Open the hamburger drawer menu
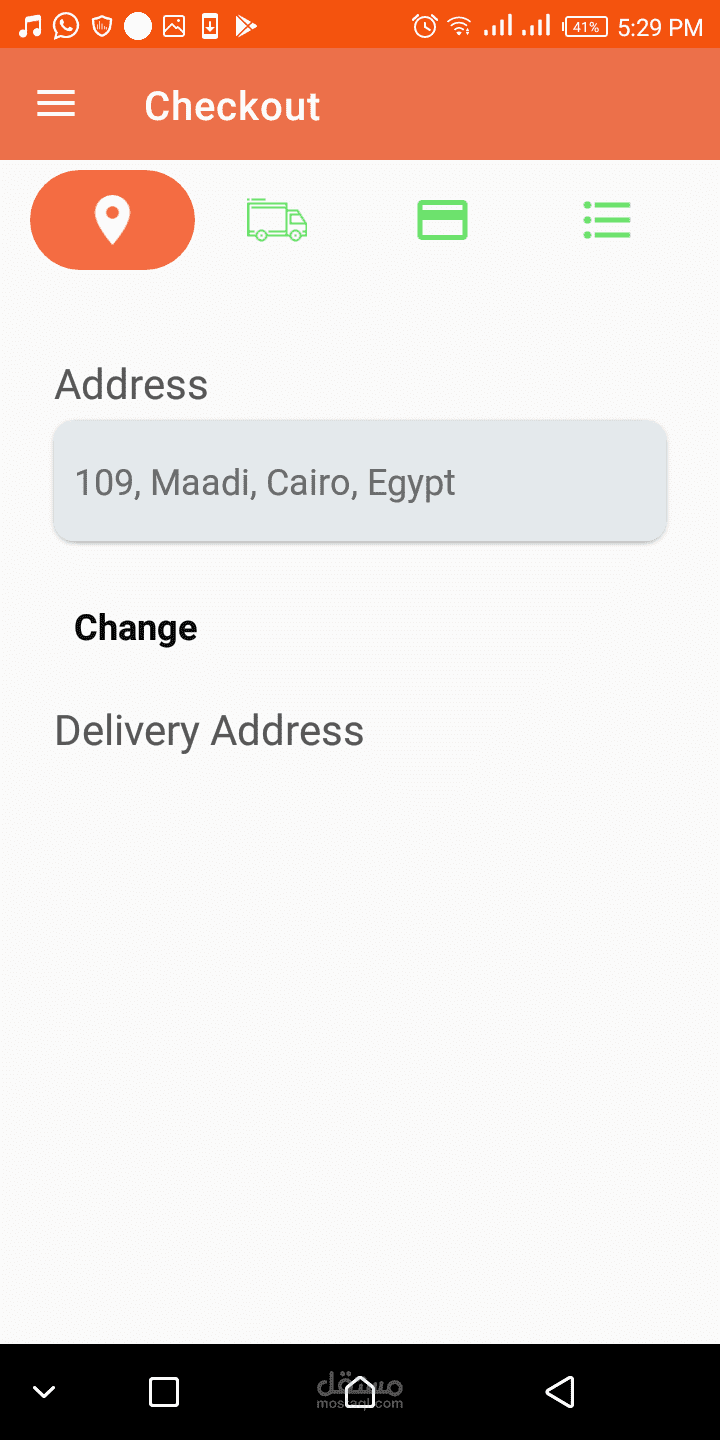Screen dimensions: 720x1440 click(56, 104)
